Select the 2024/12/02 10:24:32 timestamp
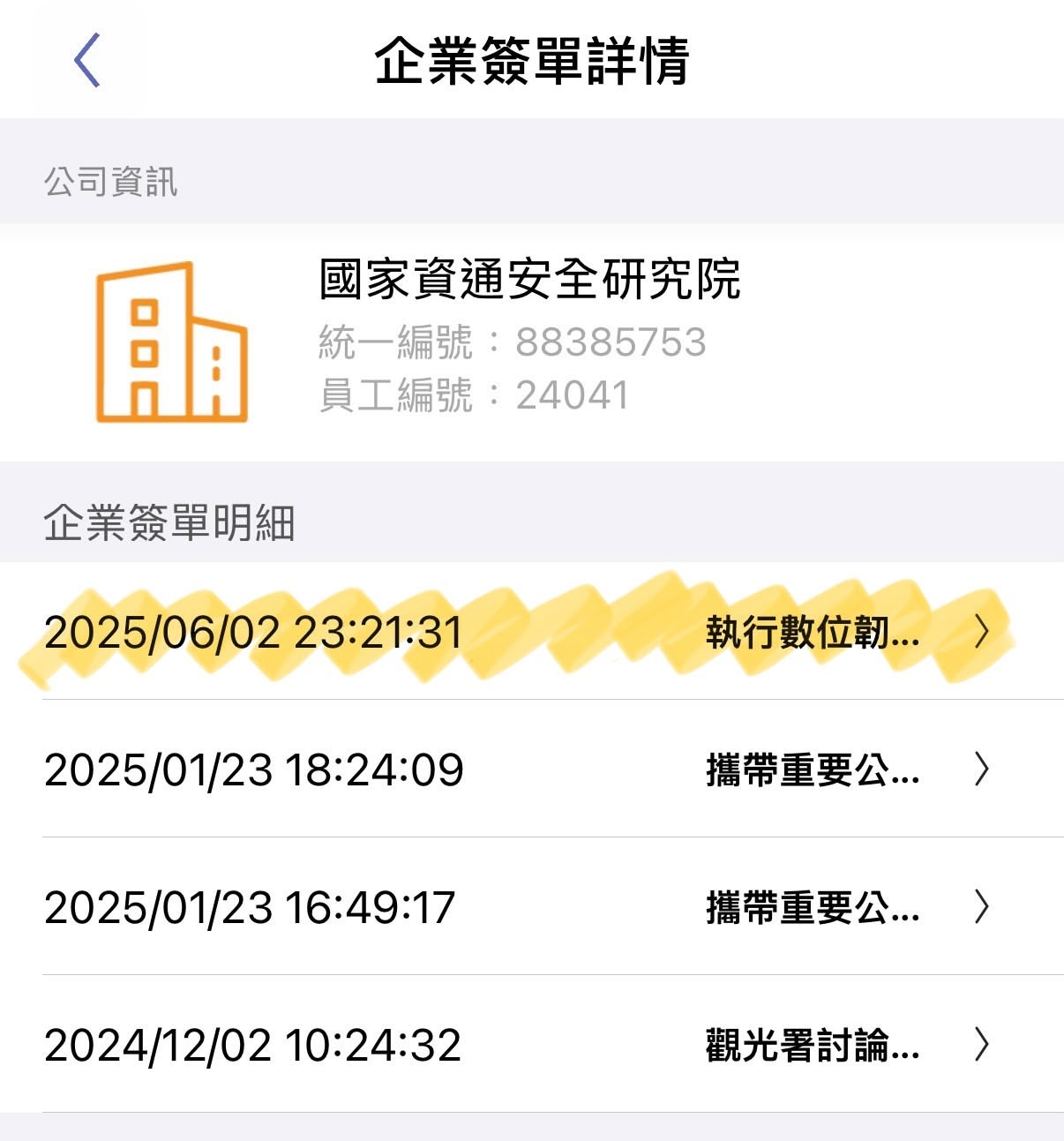The image size is (1064, 1141). coord(254,1047)
